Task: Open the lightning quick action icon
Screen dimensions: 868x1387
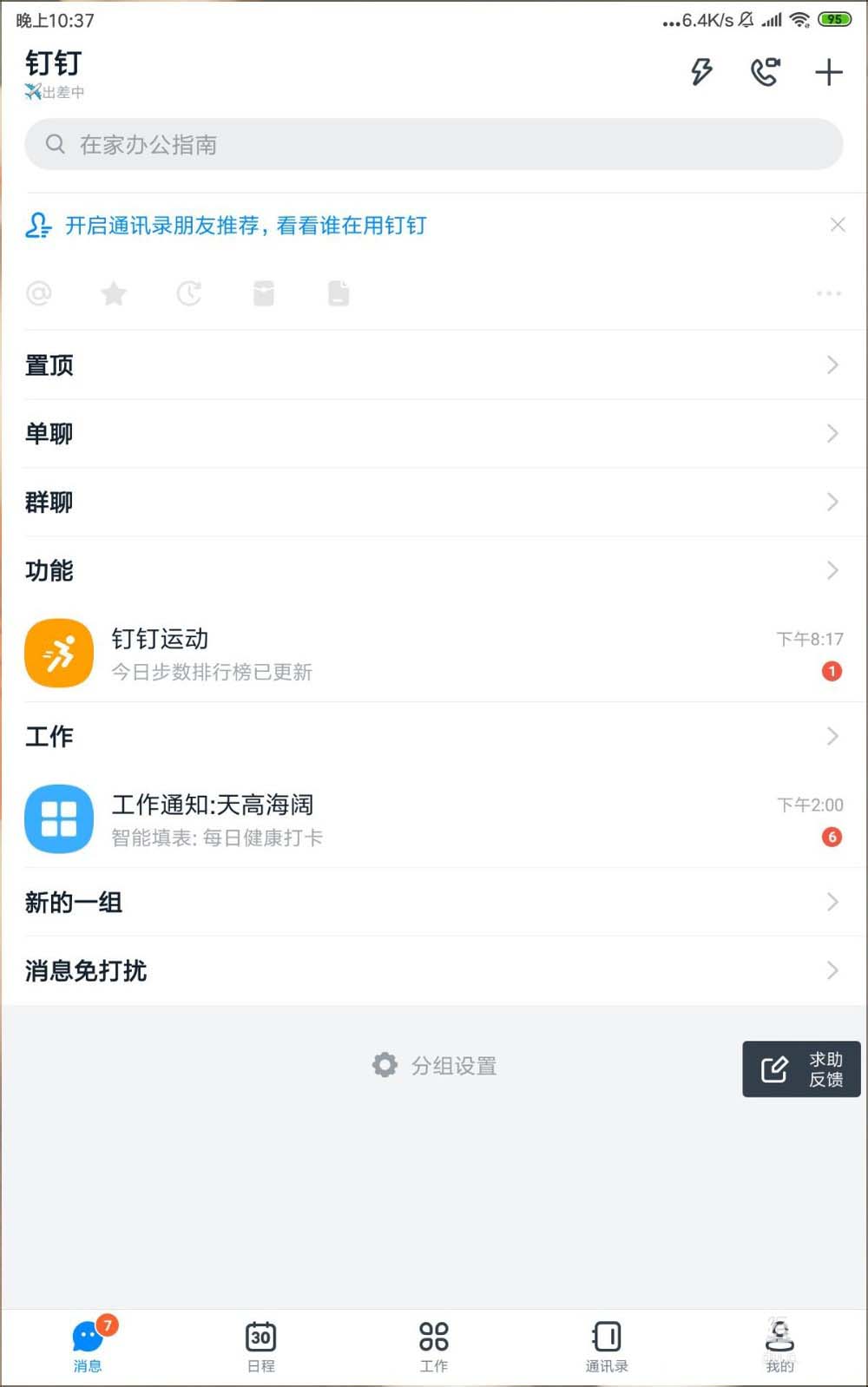Action: (x=701, y=72)
